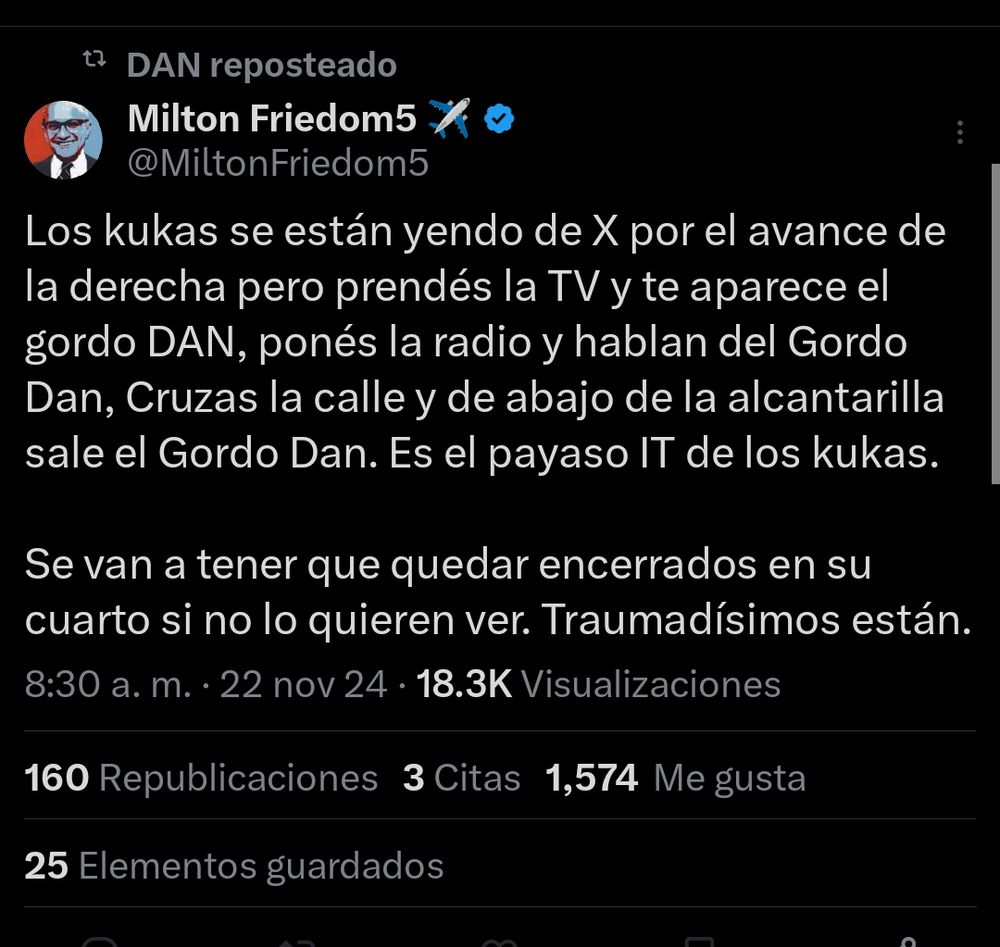View the 3 Citas of this post
1000x947 pixels.
(x=462, y=778)
